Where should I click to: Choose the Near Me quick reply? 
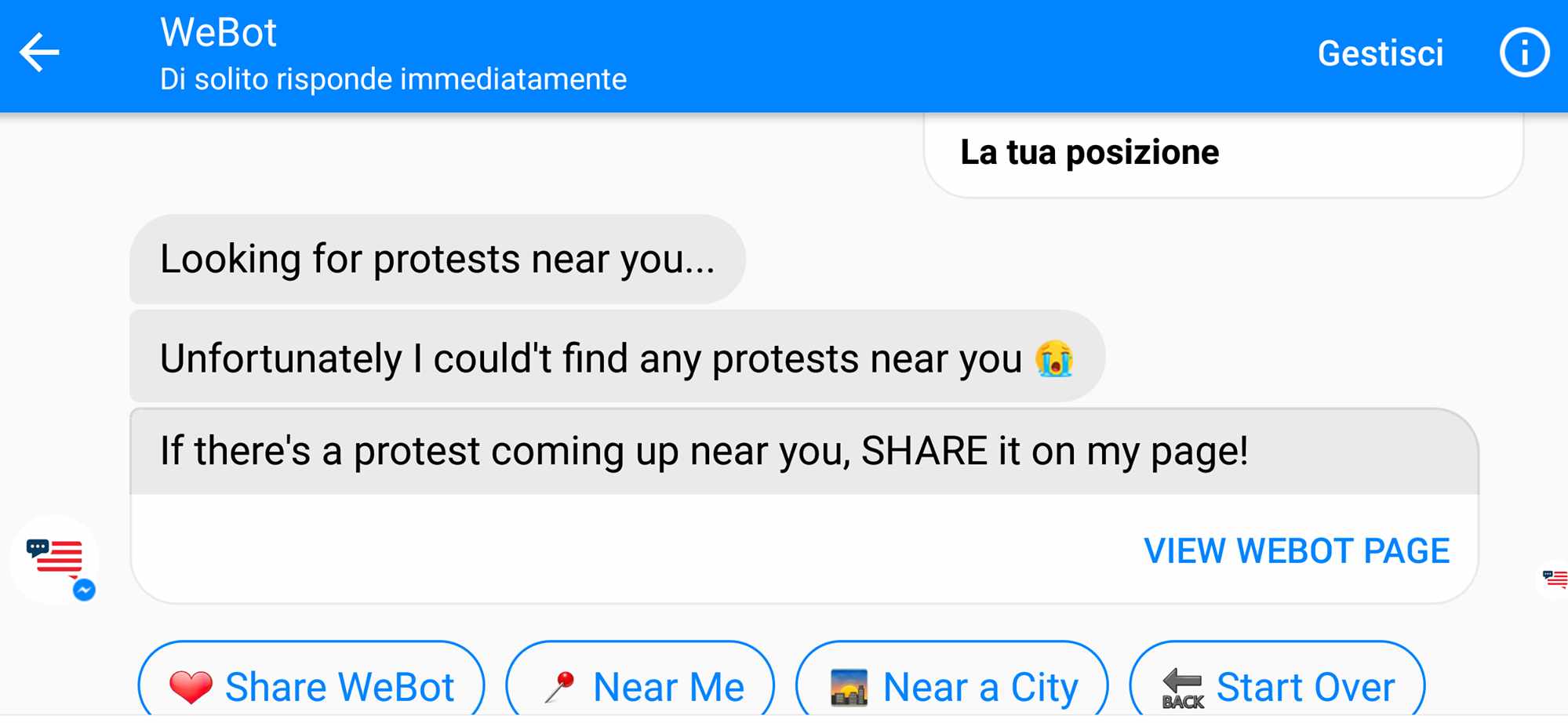coord(640,685)
